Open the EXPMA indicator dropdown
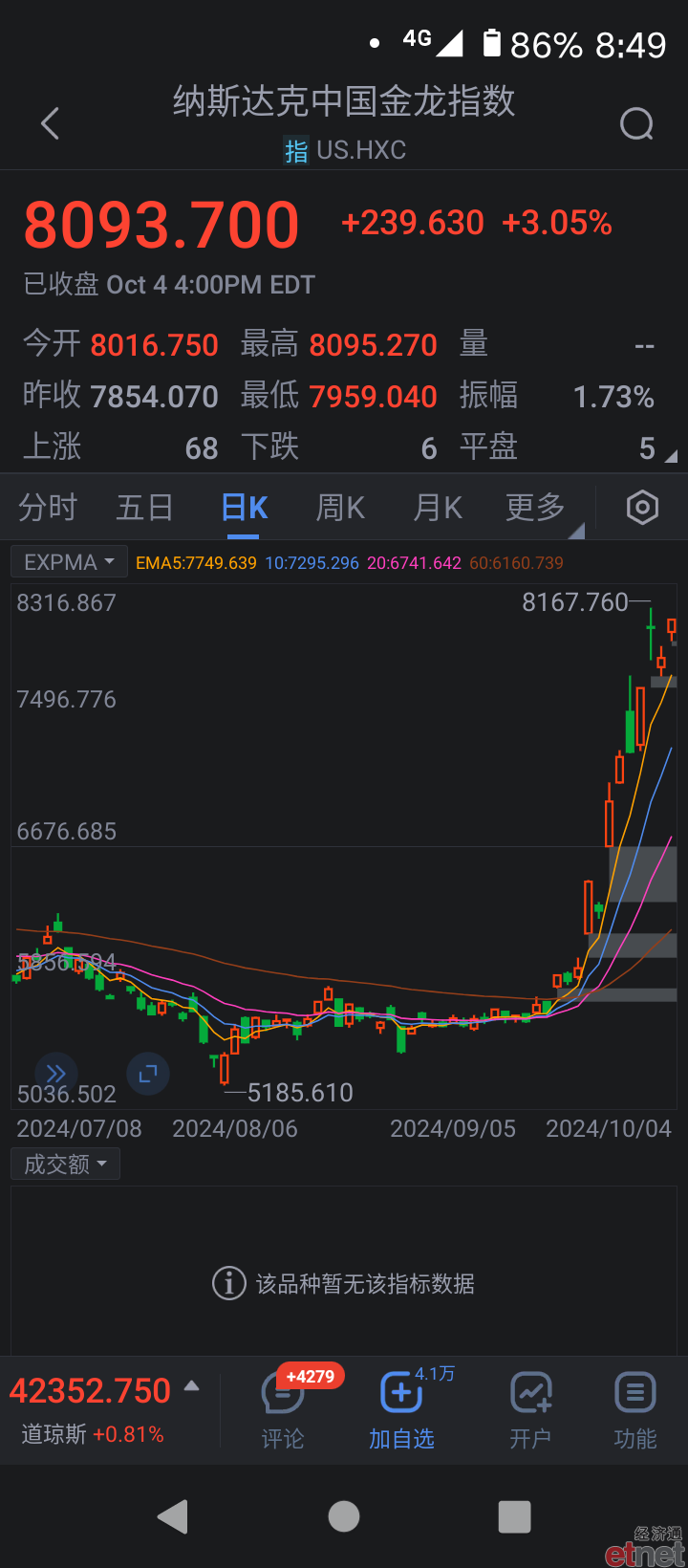 [69, 562]
